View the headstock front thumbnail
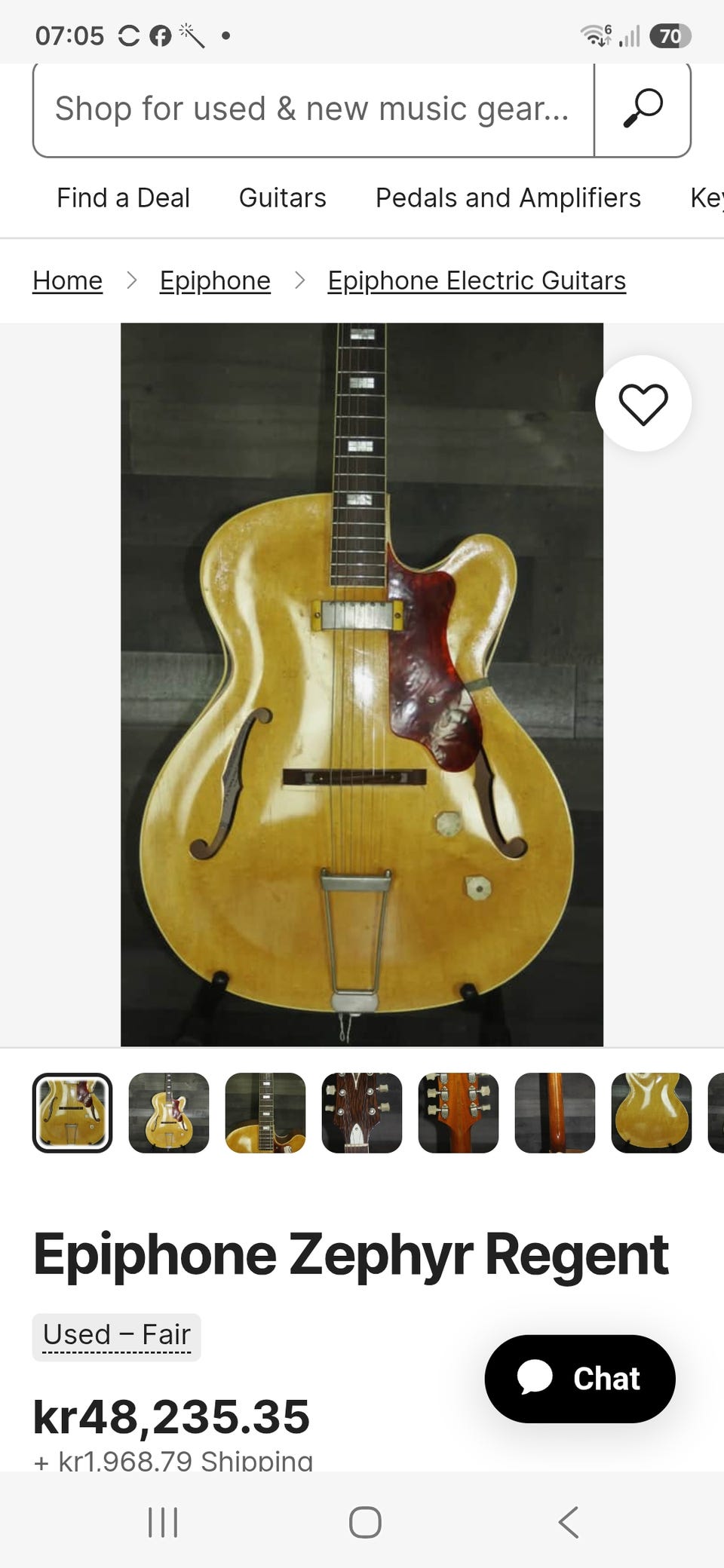Viewport: 724px width, 1568px height. tap(362, 1113)
